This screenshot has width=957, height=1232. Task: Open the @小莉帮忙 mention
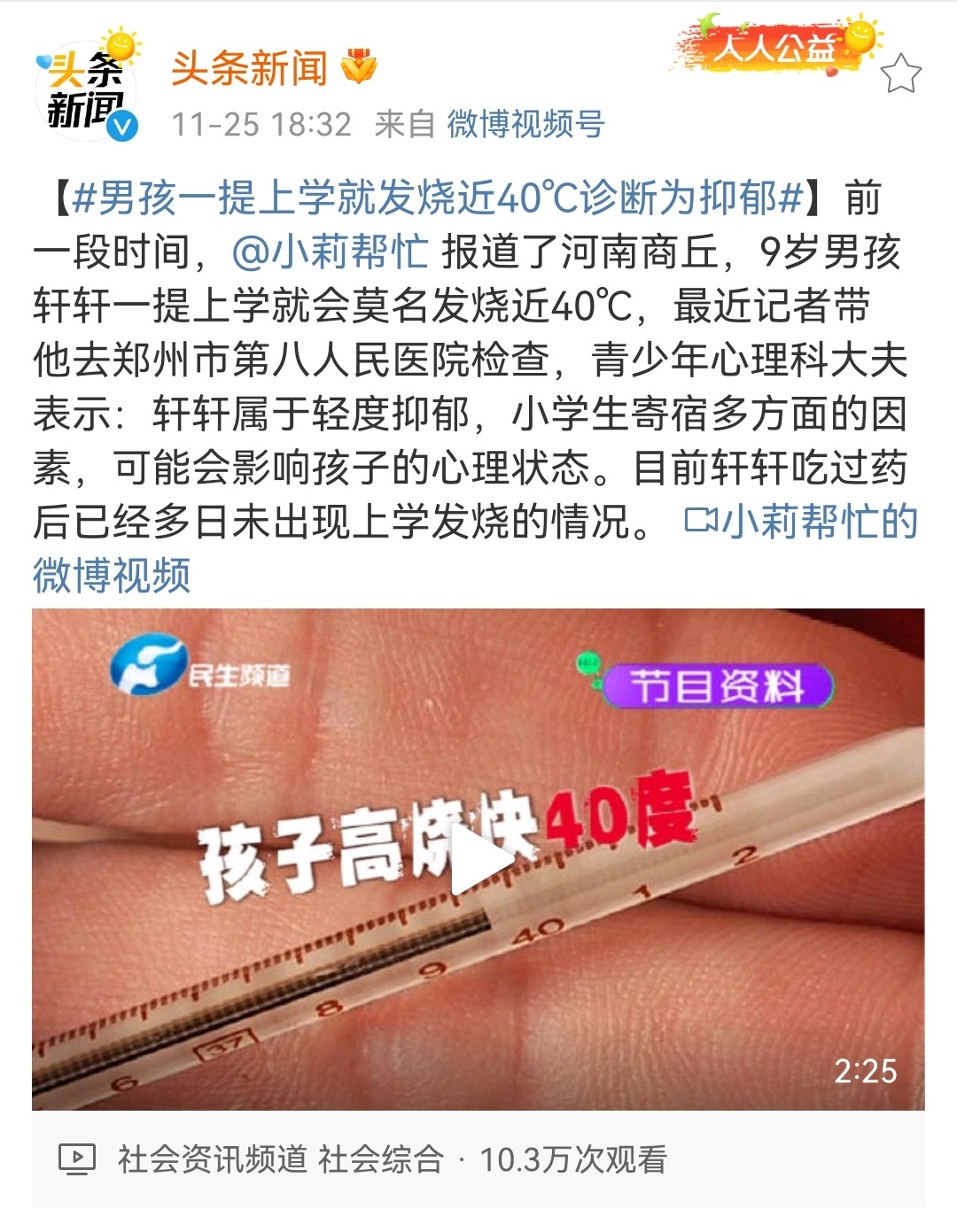point(331,252)
